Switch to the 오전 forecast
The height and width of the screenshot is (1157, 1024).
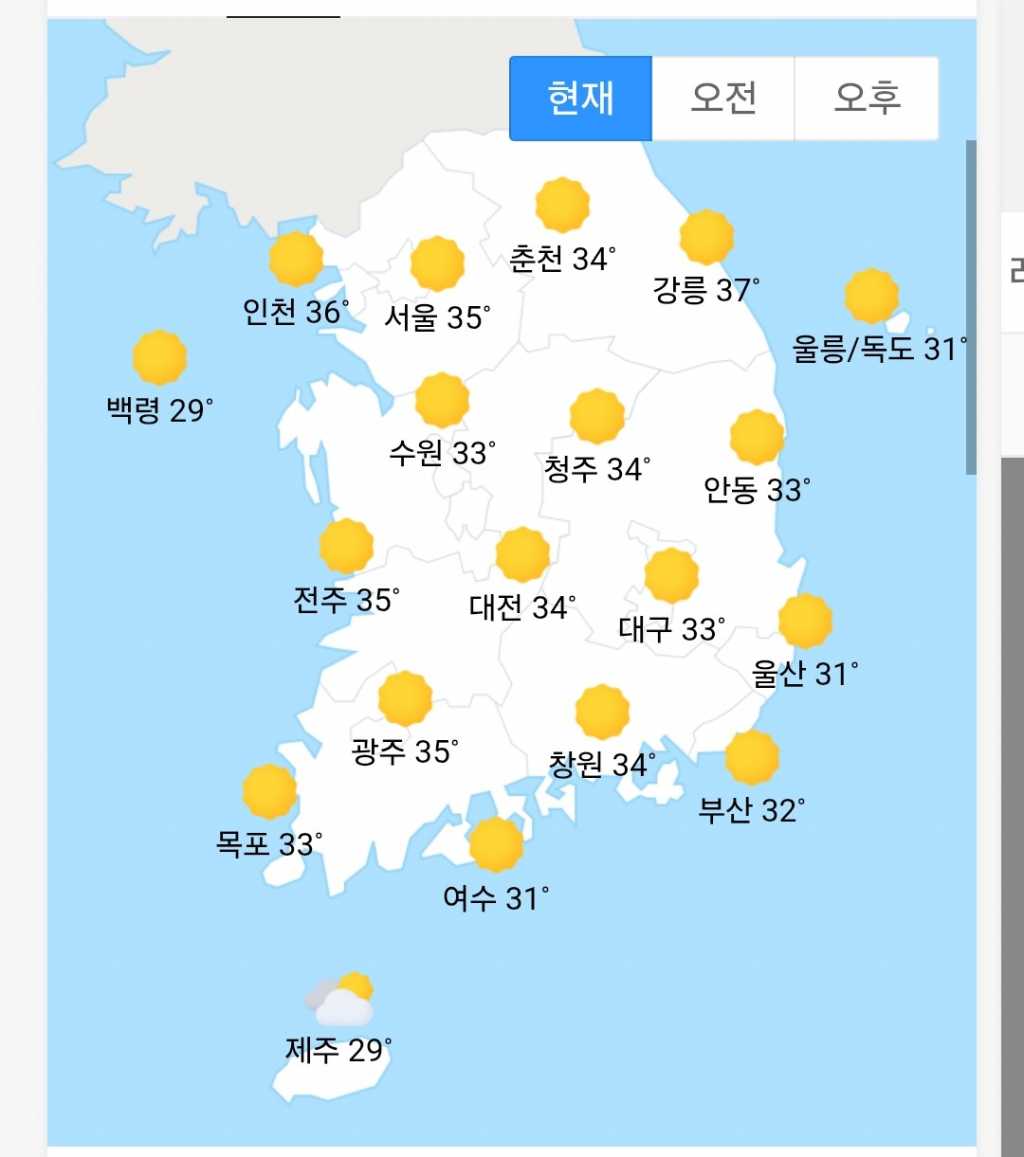coord(723,98)
